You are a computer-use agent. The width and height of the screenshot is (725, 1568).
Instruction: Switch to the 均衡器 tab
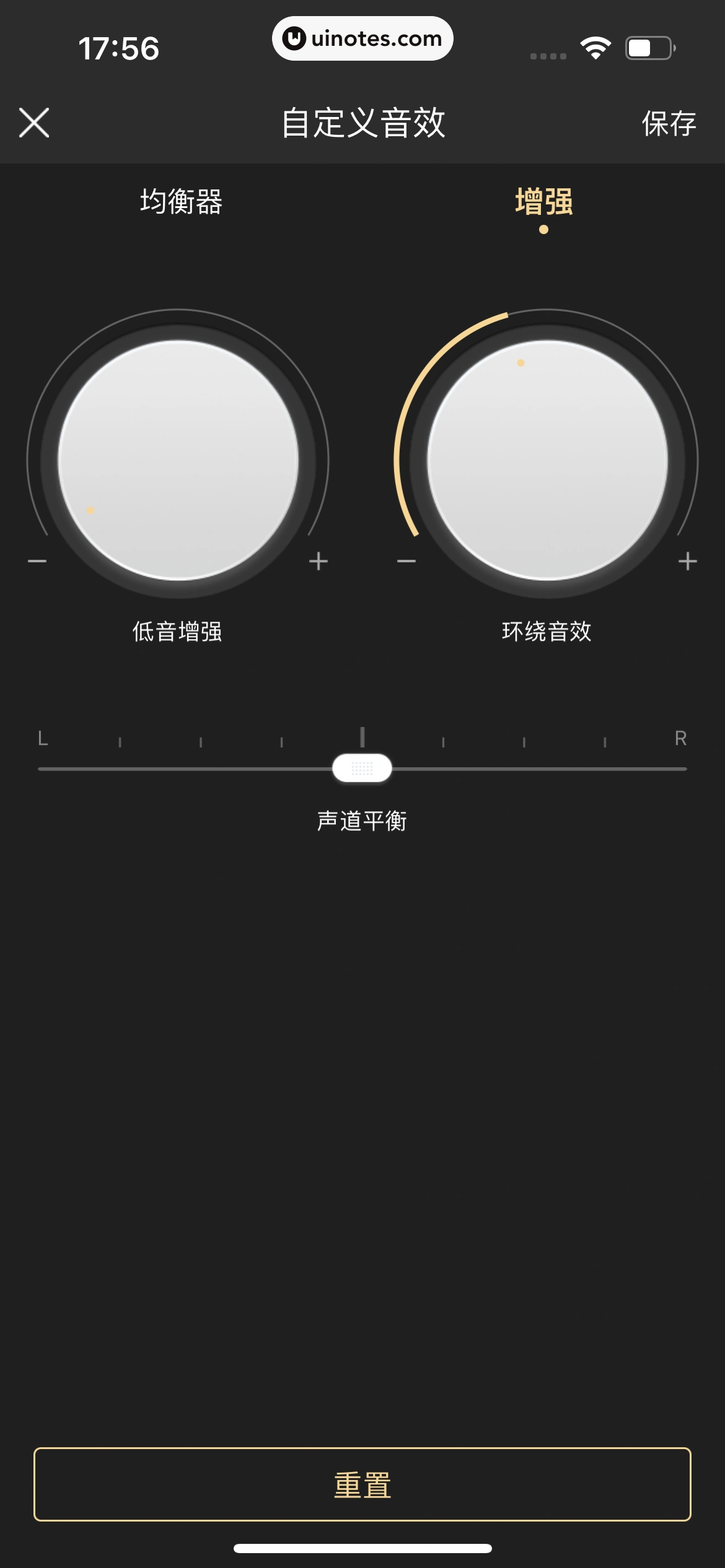coord(181,202)
